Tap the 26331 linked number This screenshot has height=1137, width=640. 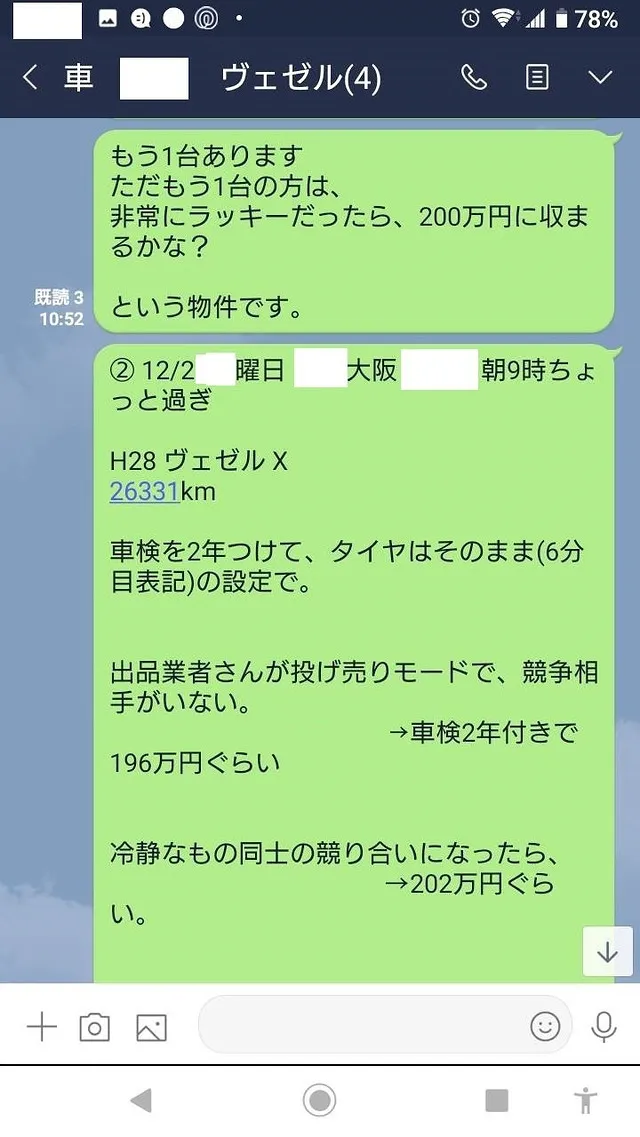(x=144, y=492)
